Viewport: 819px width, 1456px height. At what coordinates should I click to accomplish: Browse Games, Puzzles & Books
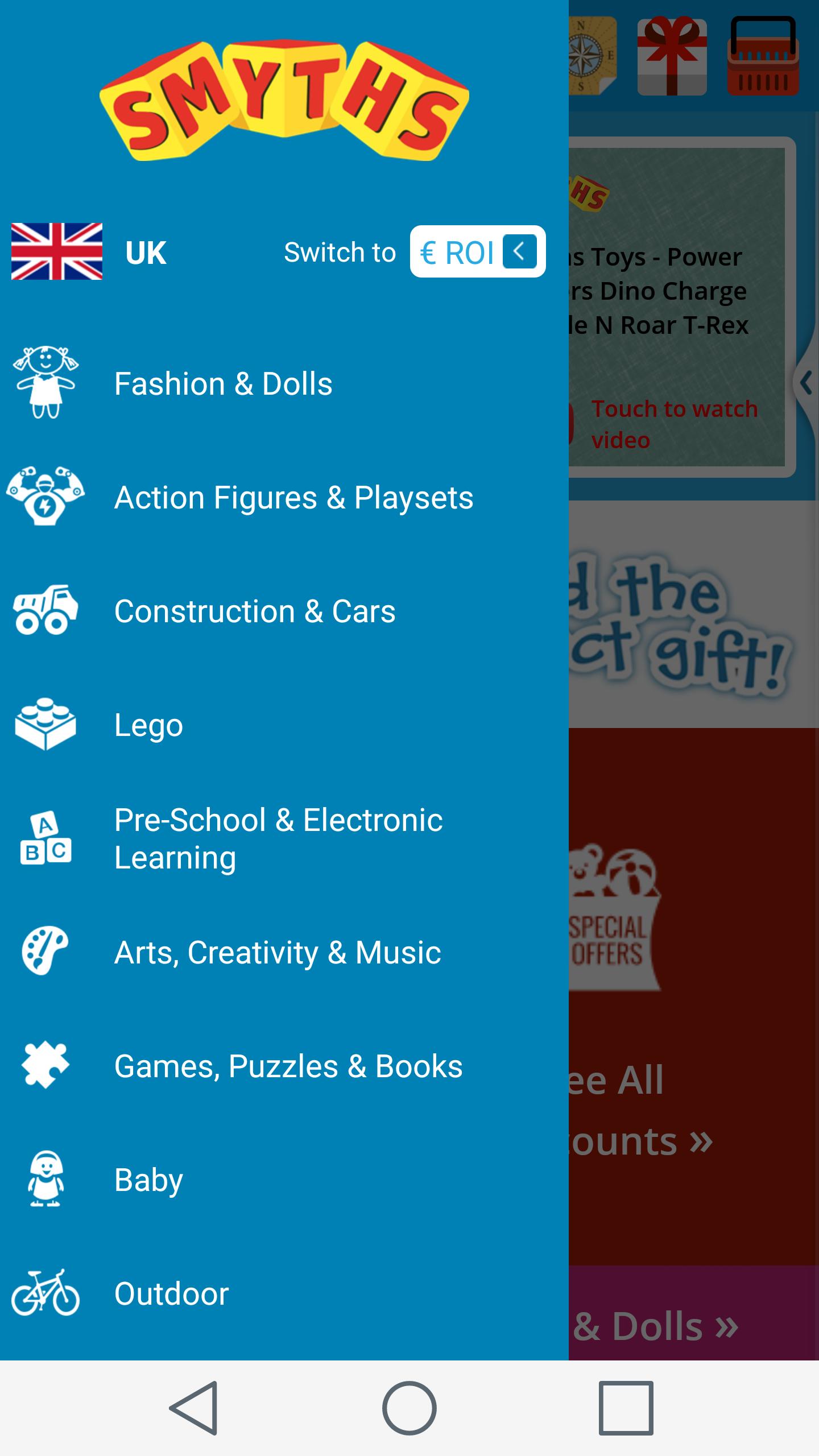288,1066
